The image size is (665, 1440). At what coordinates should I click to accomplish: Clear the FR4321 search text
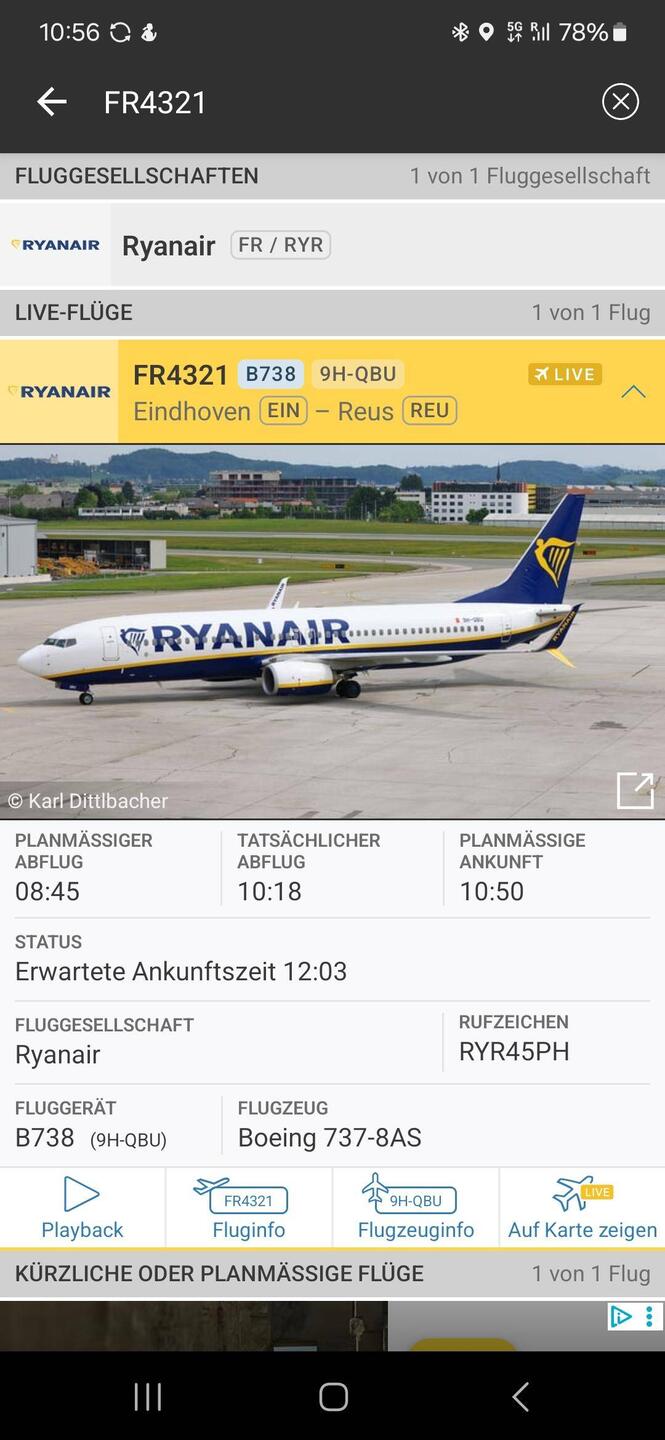(x=620, y=101)
